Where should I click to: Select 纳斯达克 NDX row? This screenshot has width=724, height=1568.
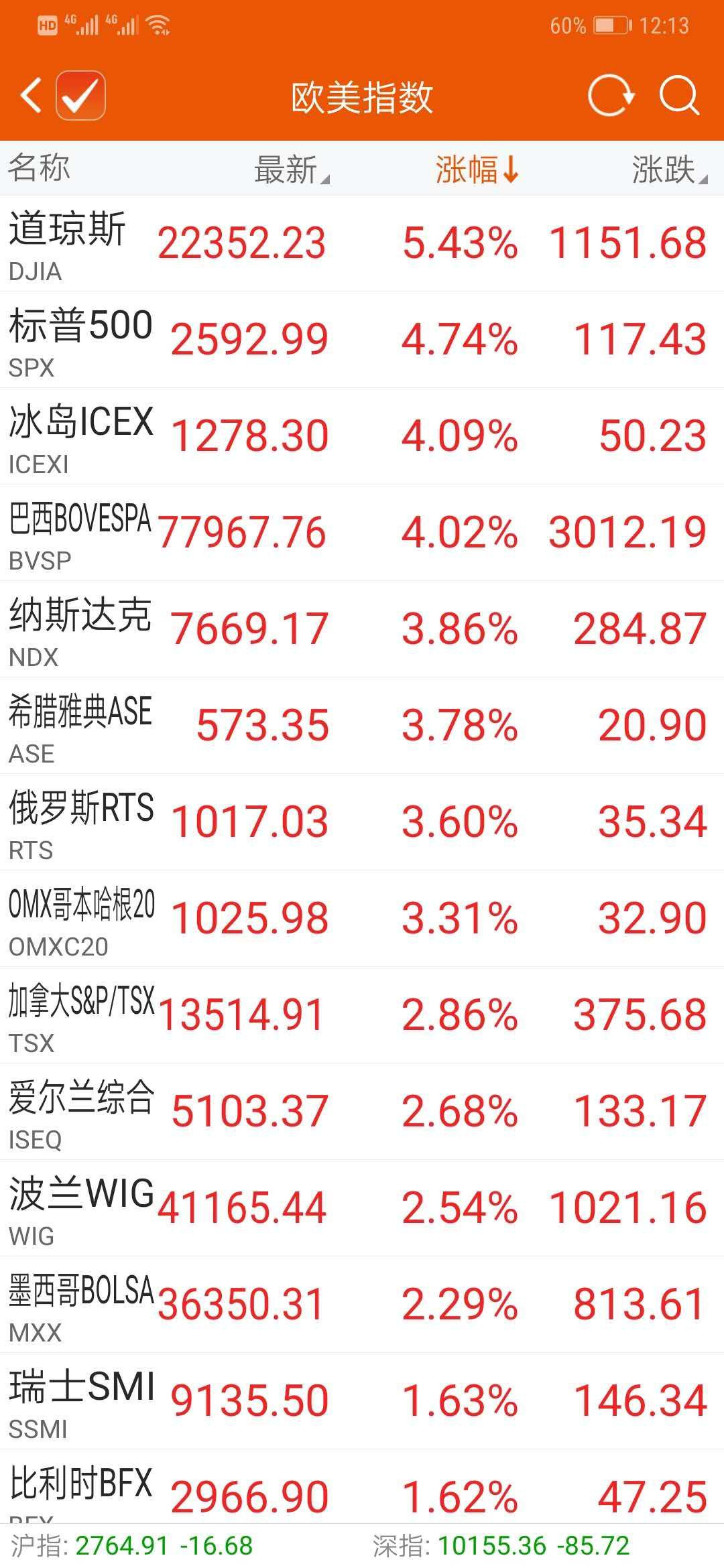point(362,629)
